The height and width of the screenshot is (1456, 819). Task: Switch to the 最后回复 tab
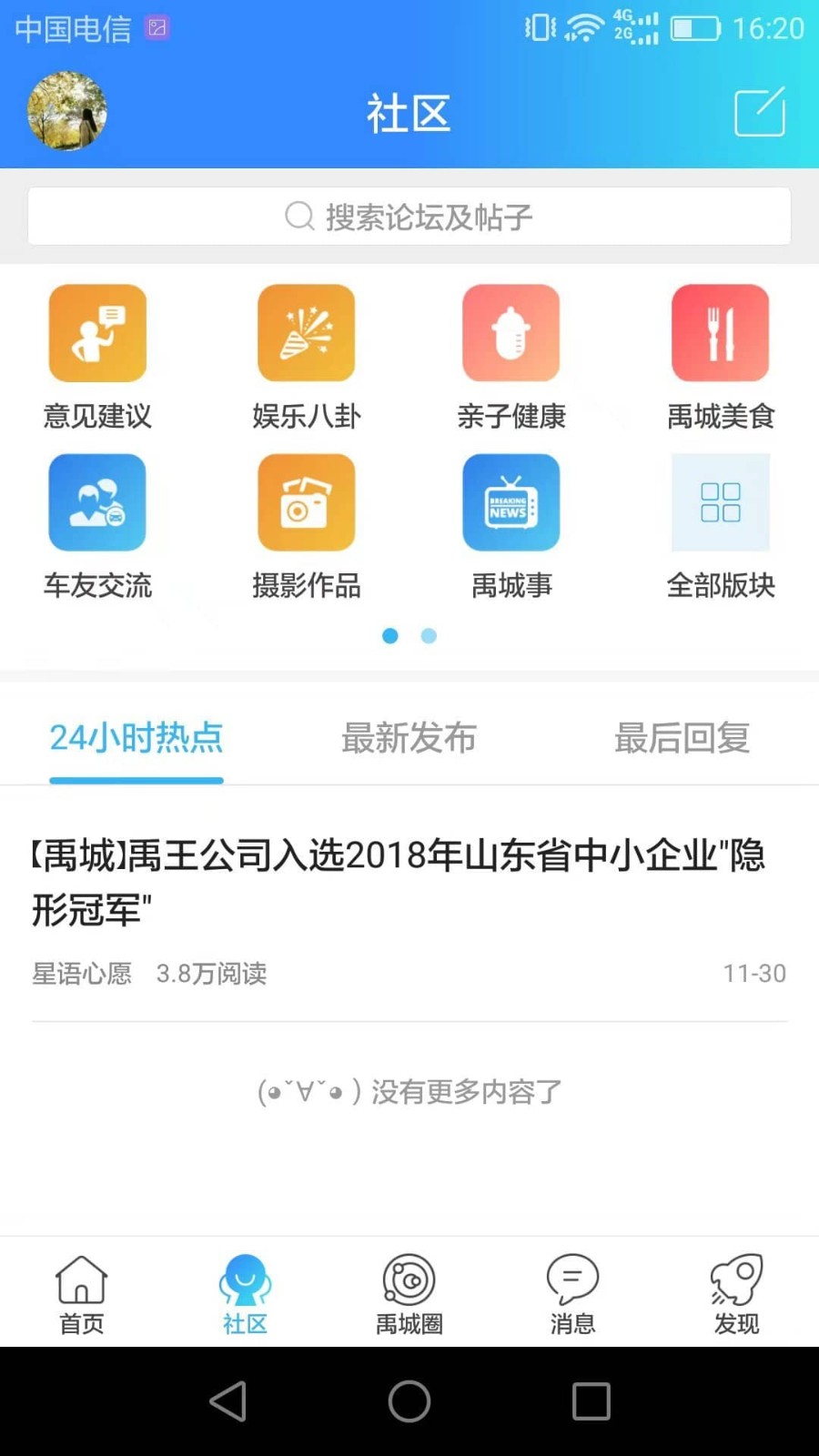click(x=682, y=738)
